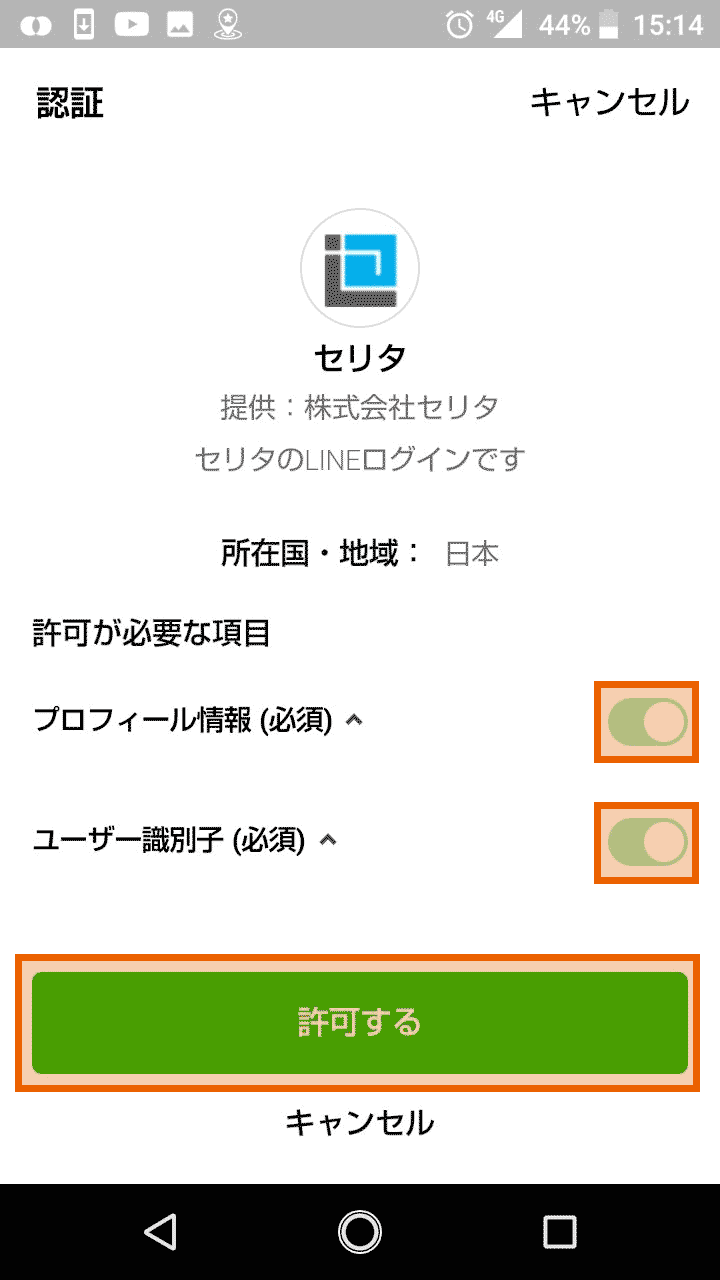This screenshot has height=1280, width=720.
Task: Open Recent apps with the square button
Action: 560,1232
